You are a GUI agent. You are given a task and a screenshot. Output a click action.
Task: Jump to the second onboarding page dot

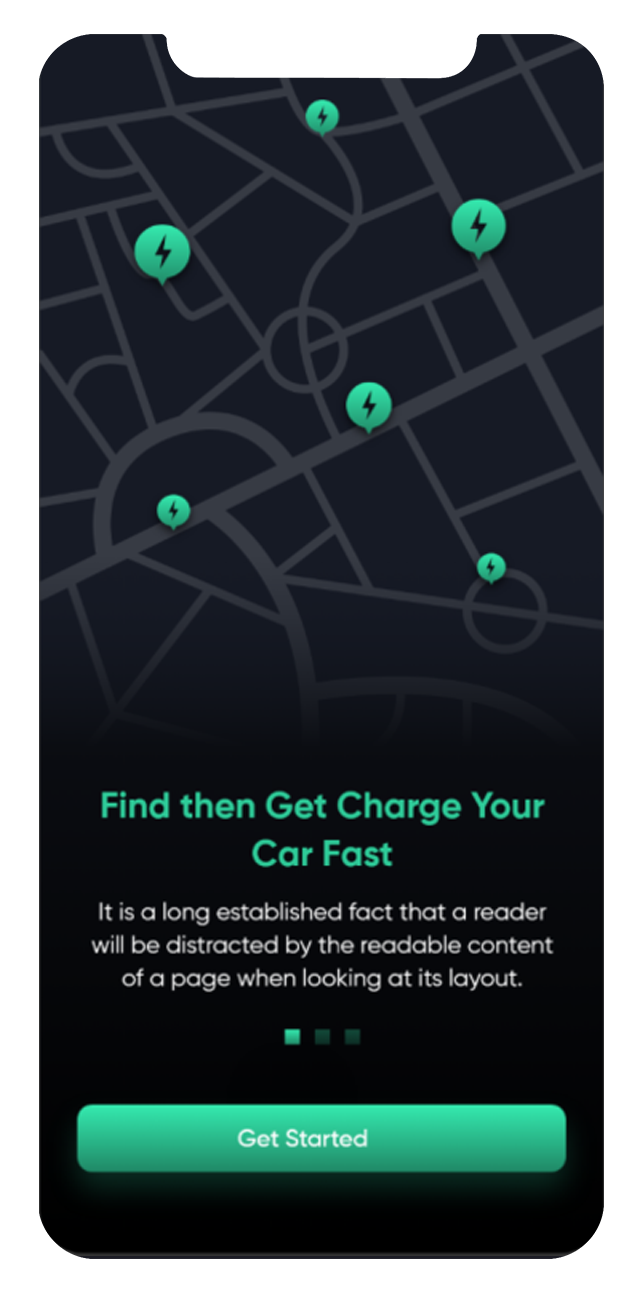coord(322,1037)
